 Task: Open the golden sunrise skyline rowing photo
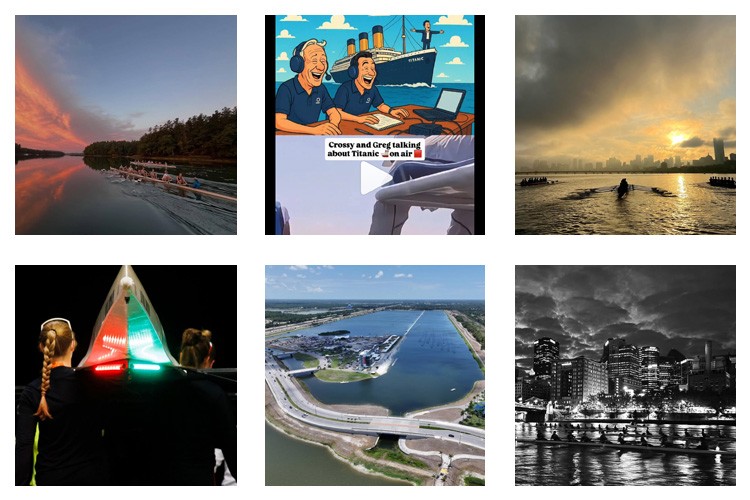point(625,125)
